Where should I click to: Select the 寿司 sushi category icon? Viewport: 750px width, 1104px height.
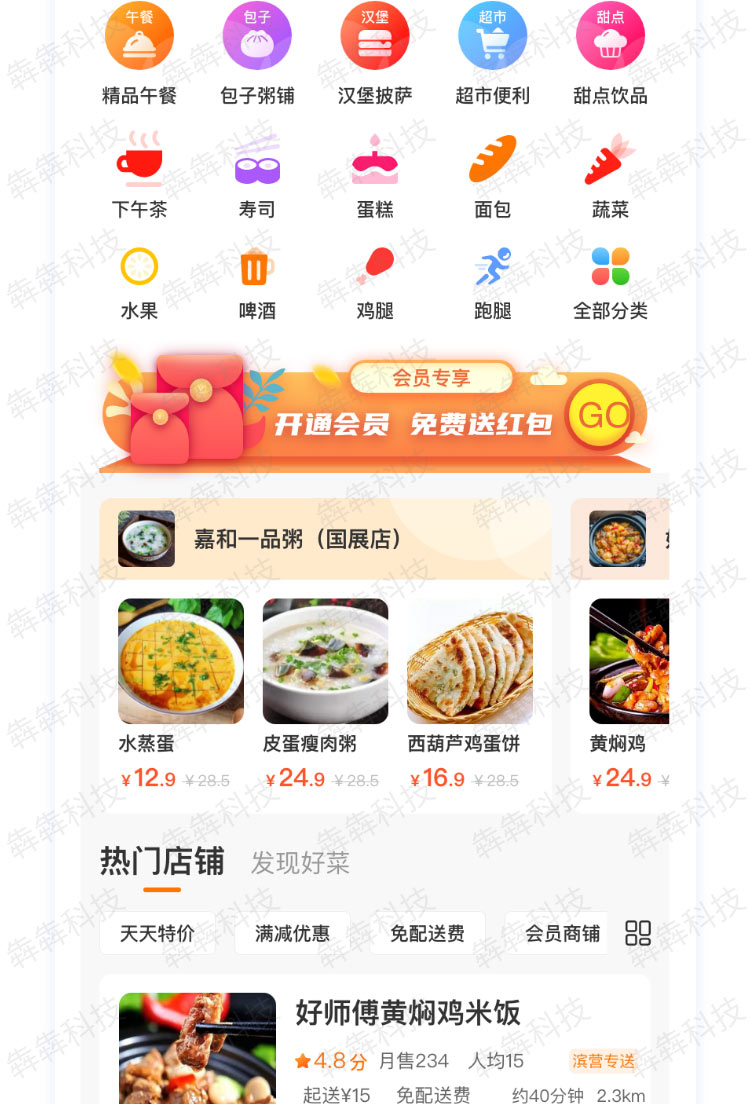point(257,165)
